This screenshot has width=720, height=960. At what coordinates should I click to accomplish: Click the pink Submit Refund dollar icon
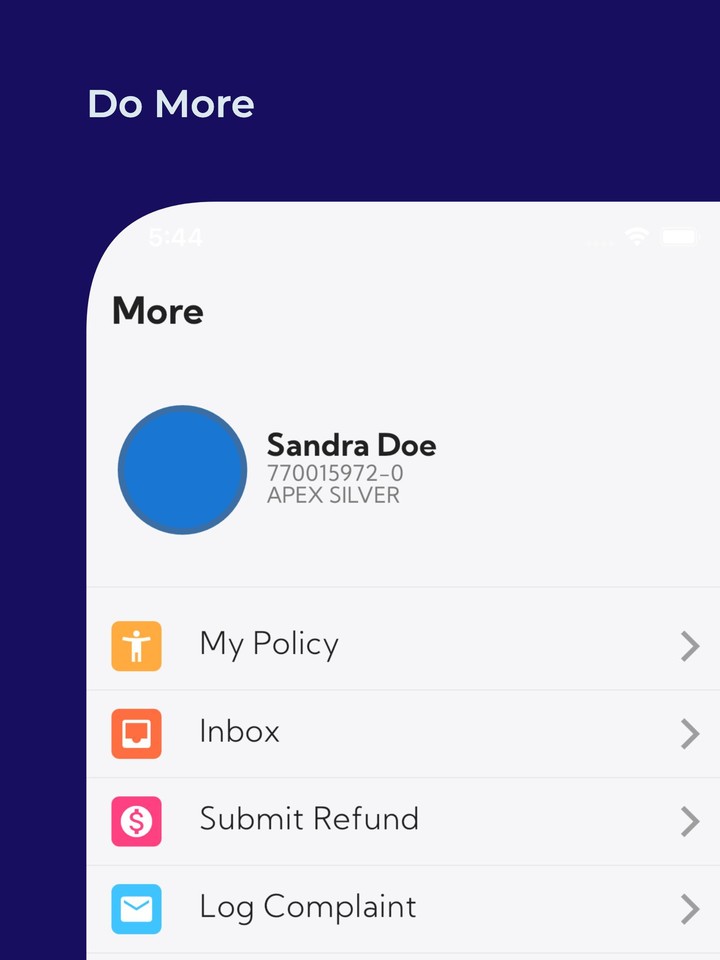click(x=136, y=821)
